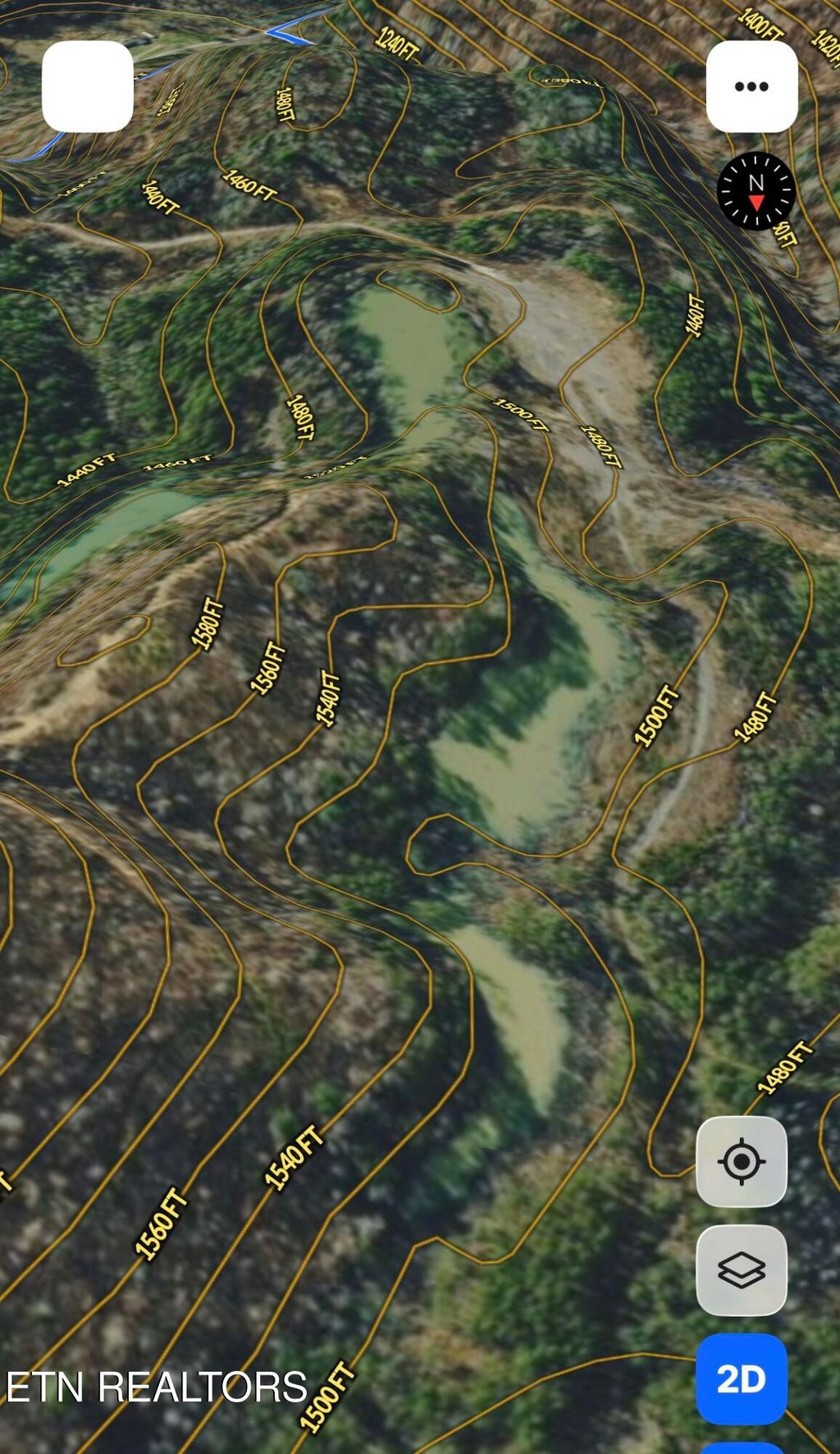Image resolution: width=840 pixels, height=1454 pixels.
Task: Center the map on current location
Action: 742,1161
